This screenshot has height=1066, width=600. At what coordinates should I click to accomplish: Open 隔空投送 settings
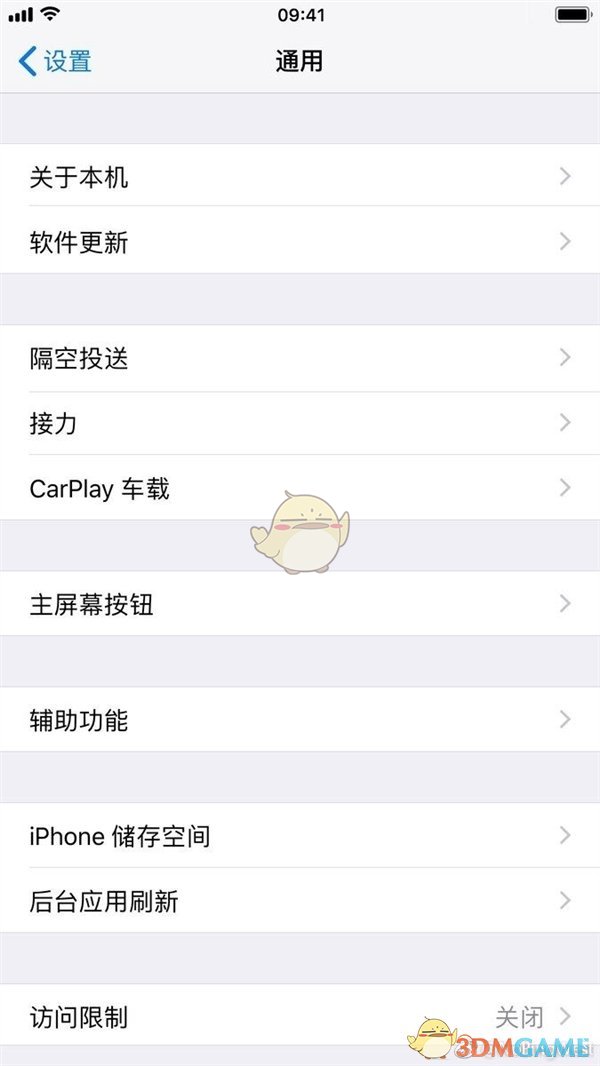pos(300,358)
